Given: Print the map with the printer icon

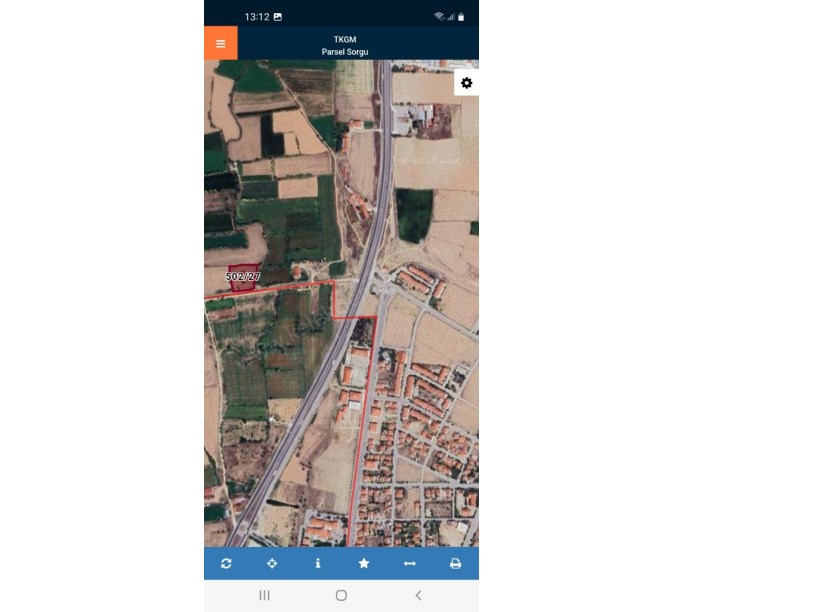Looking at the screenshot, I should pos(455,564).
